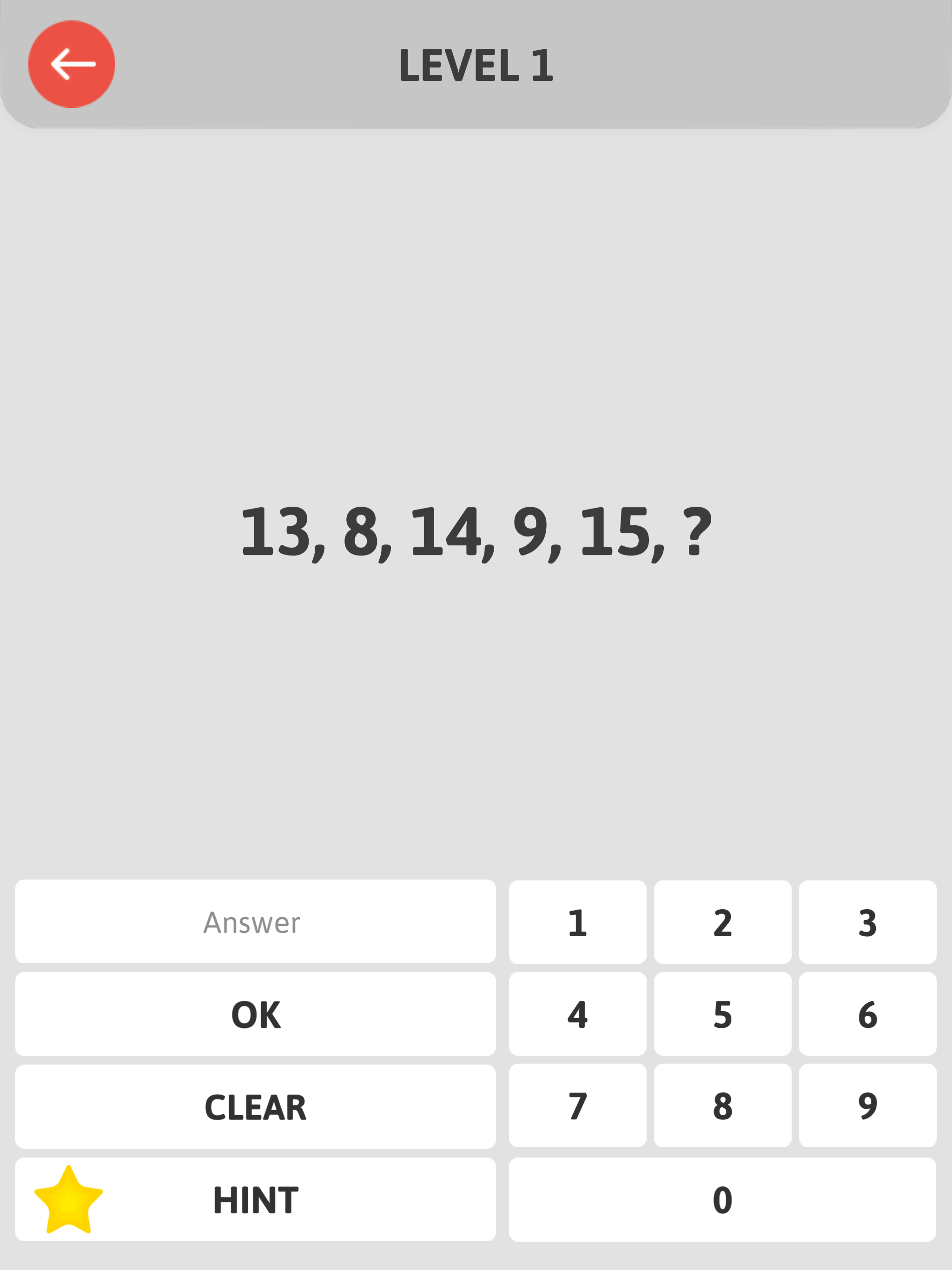Screen dimensions: 952x1270
Task: Return to level selection via back button
Action: (71, 64)
